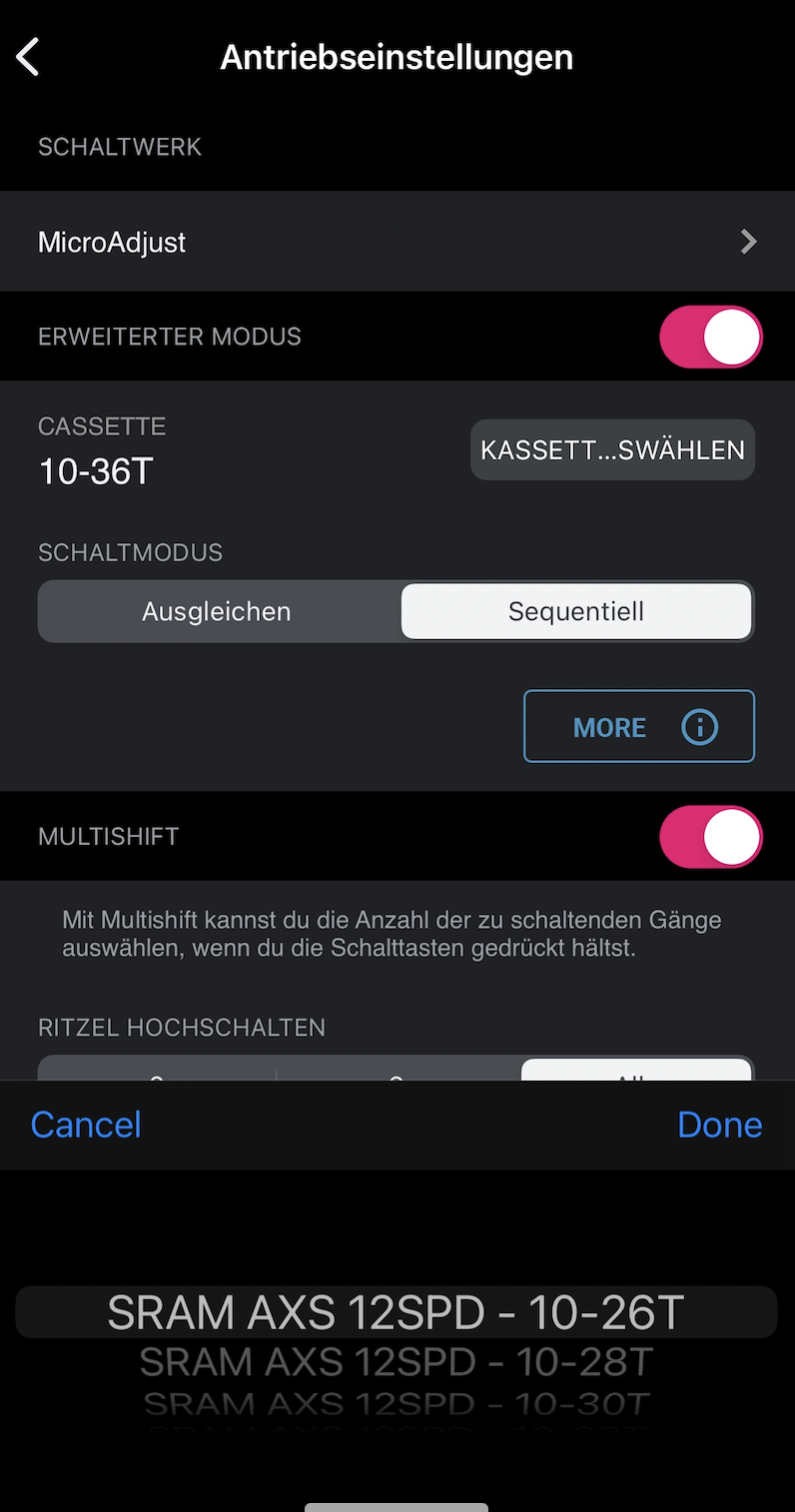The height and width of the screenshot is (1512, 795).
Task: Tap the Kassette auswählen button
Action: (612, 449)
